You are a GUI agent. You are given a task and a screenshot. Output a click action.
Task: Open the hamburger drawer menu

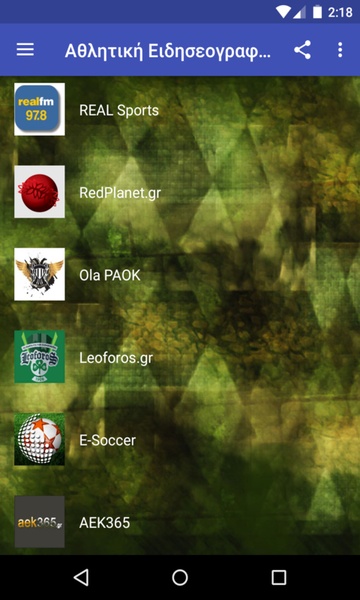click(25, 50)
